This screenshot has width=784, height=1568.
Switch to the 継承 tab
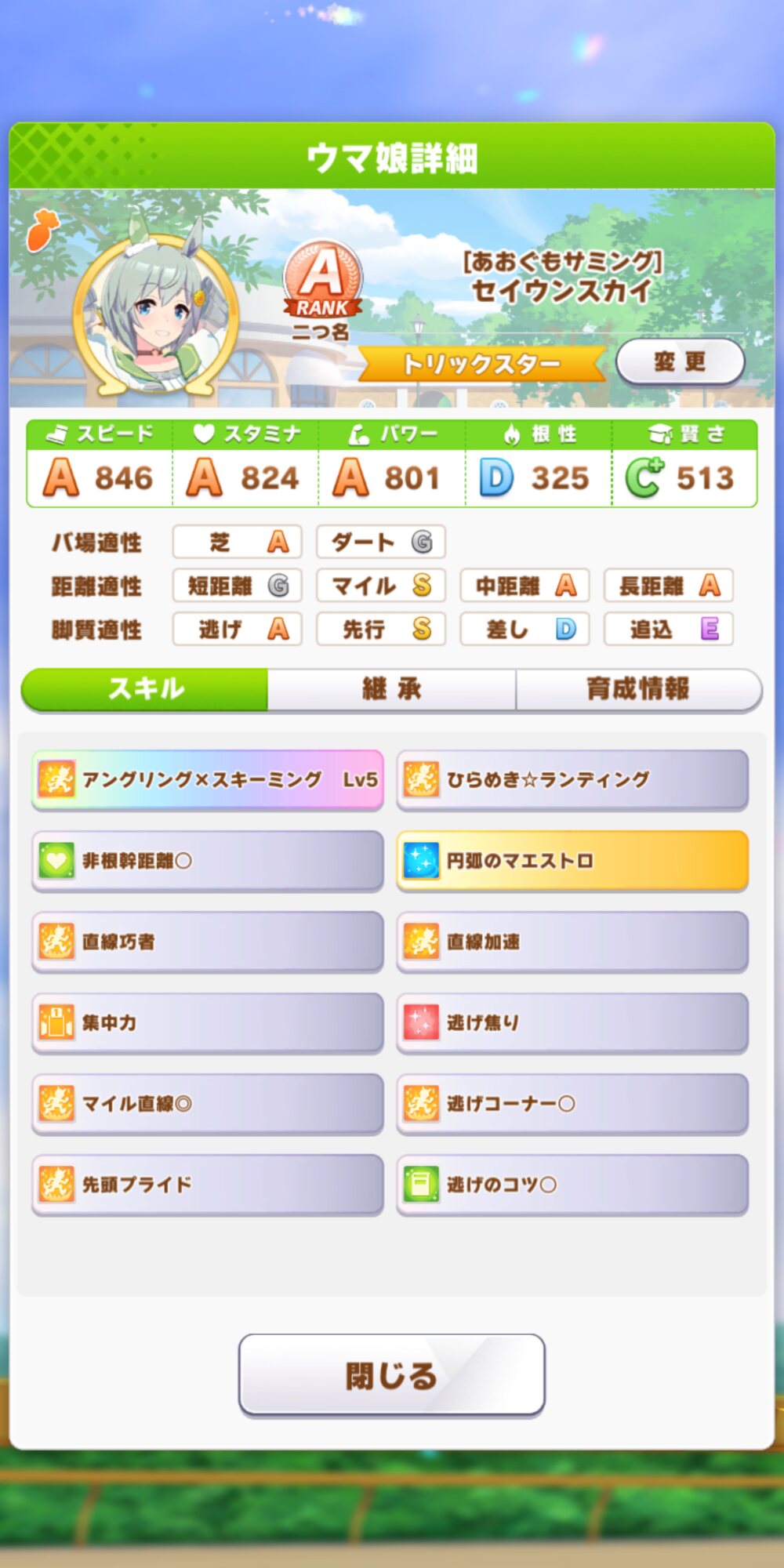[x=391, y=689]
